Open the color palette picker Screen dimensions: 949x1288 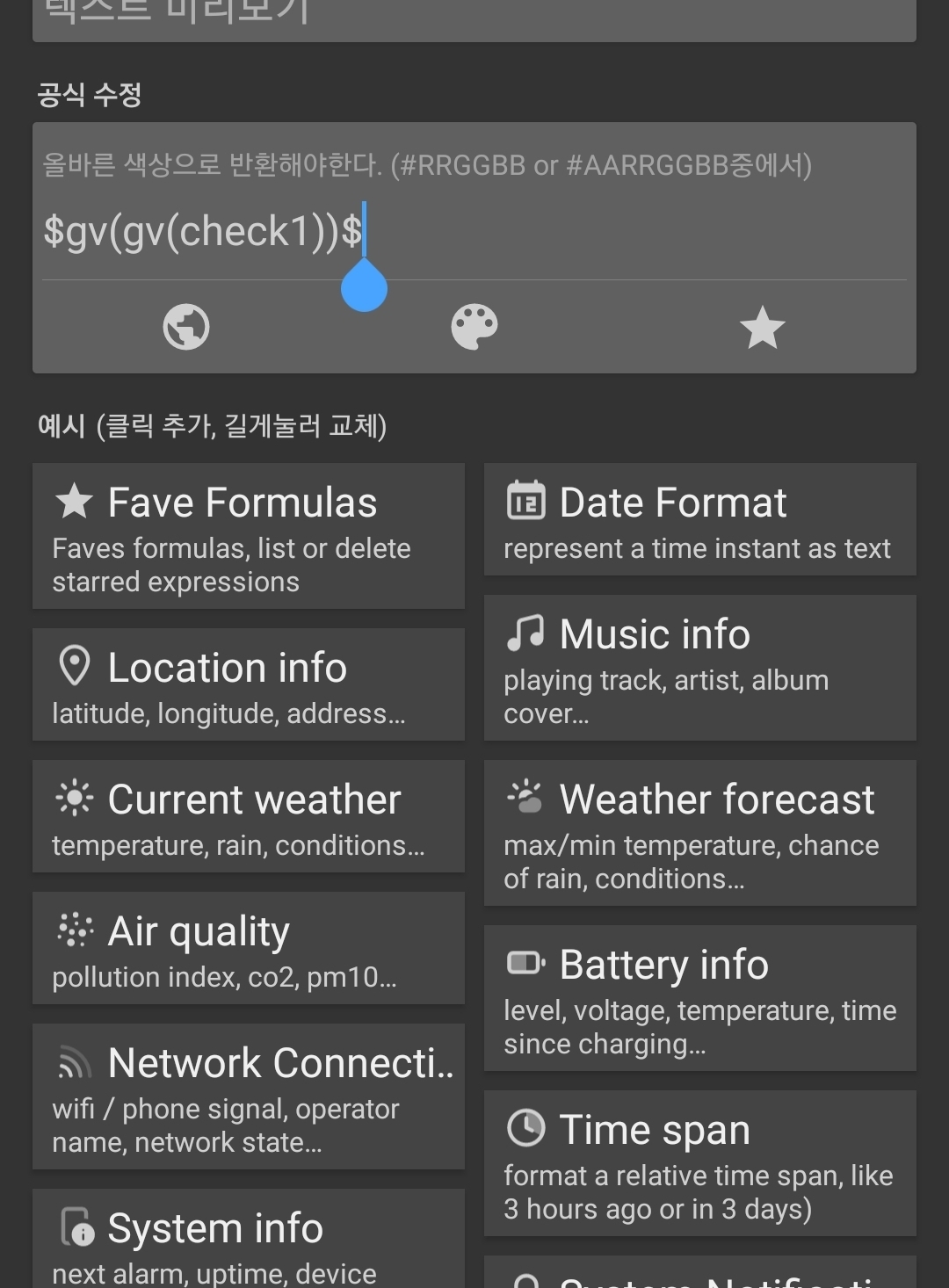[x=474, y=328]
